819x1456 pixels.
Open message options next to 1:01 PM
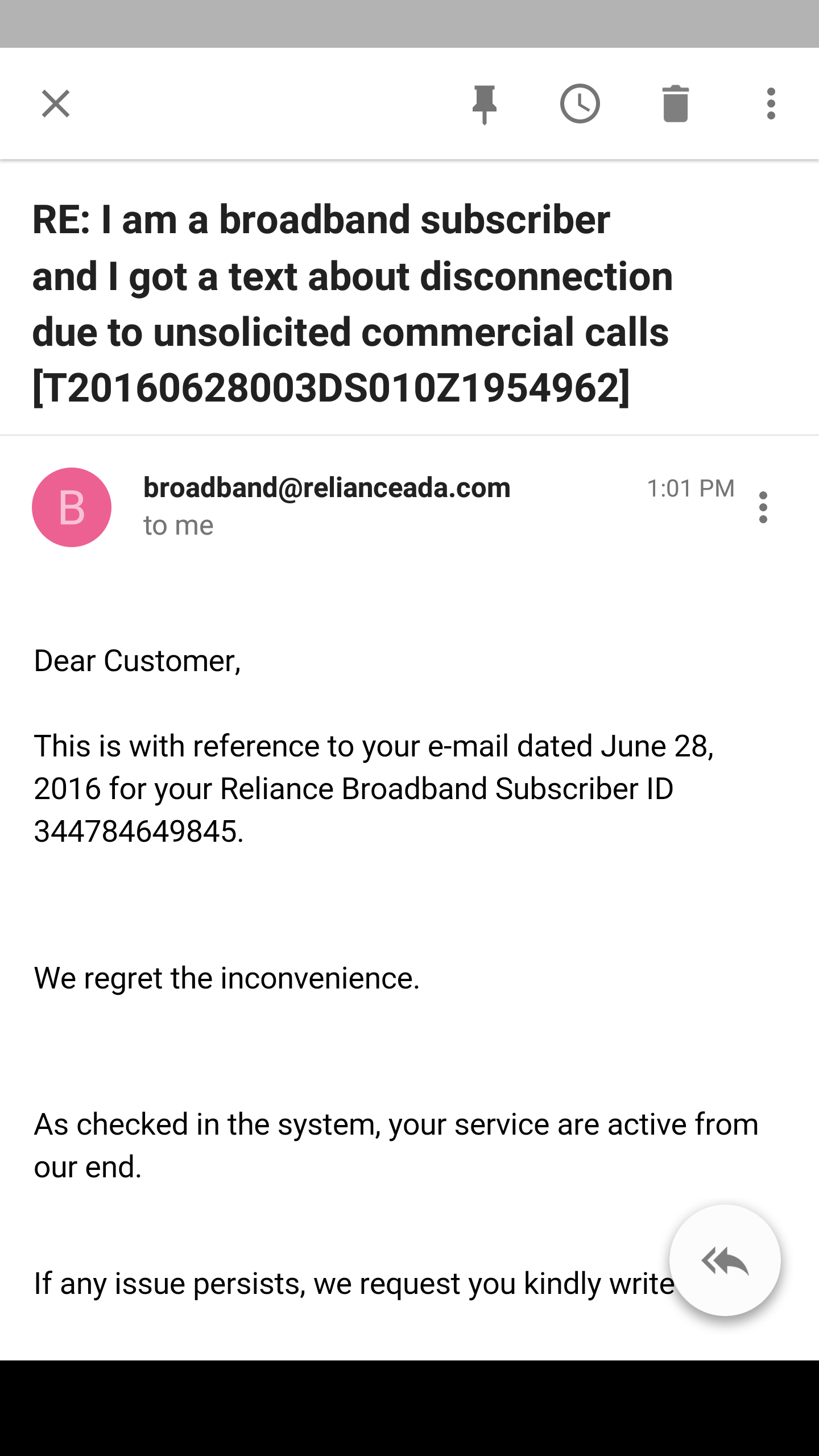pos(763,507)
